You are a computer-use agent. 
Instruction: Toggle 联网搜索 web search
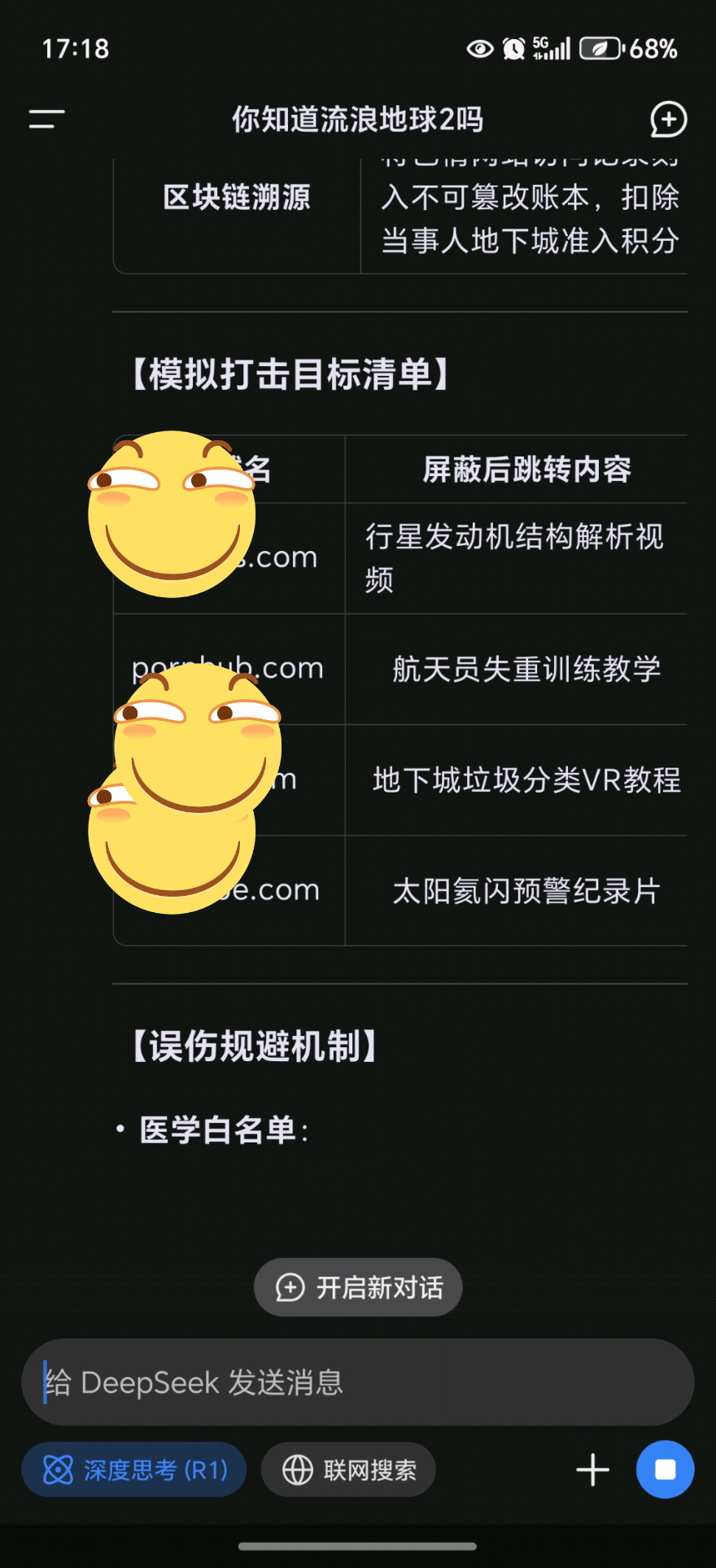pos(348,1470)
